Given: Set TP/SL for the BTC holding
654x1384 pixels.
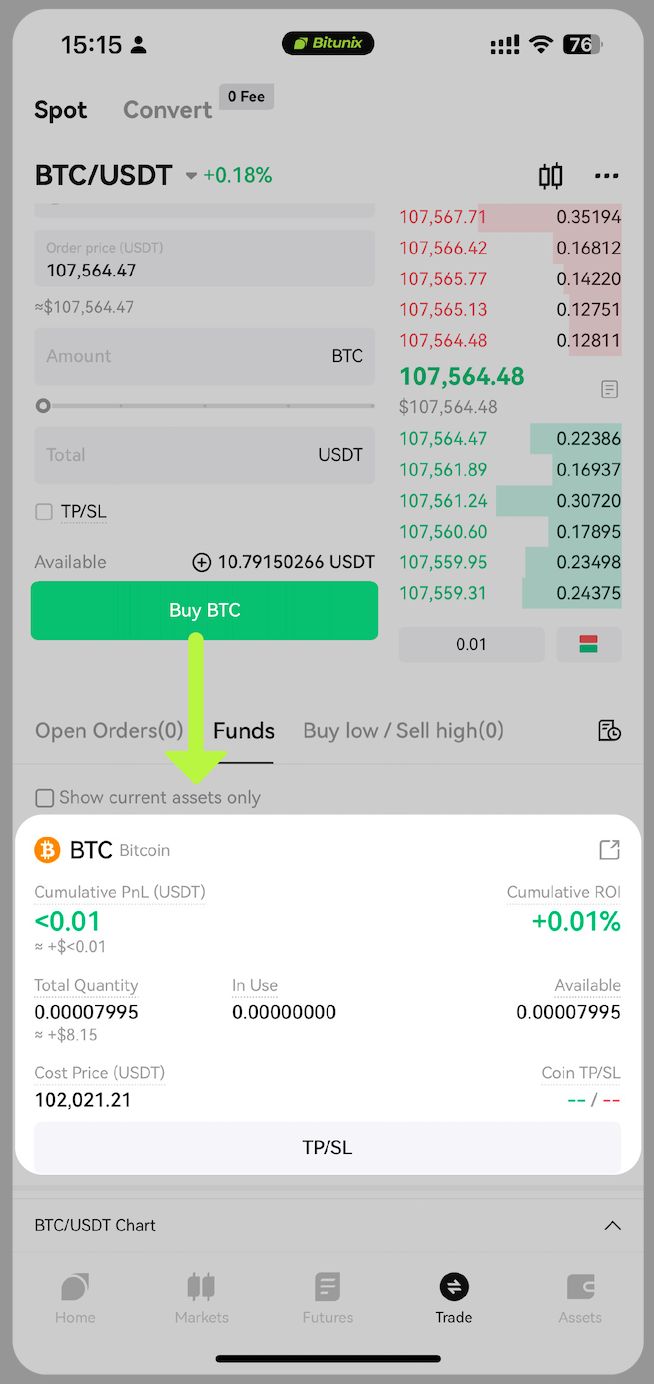Looking at the screenshot, I should (327, 1147).
